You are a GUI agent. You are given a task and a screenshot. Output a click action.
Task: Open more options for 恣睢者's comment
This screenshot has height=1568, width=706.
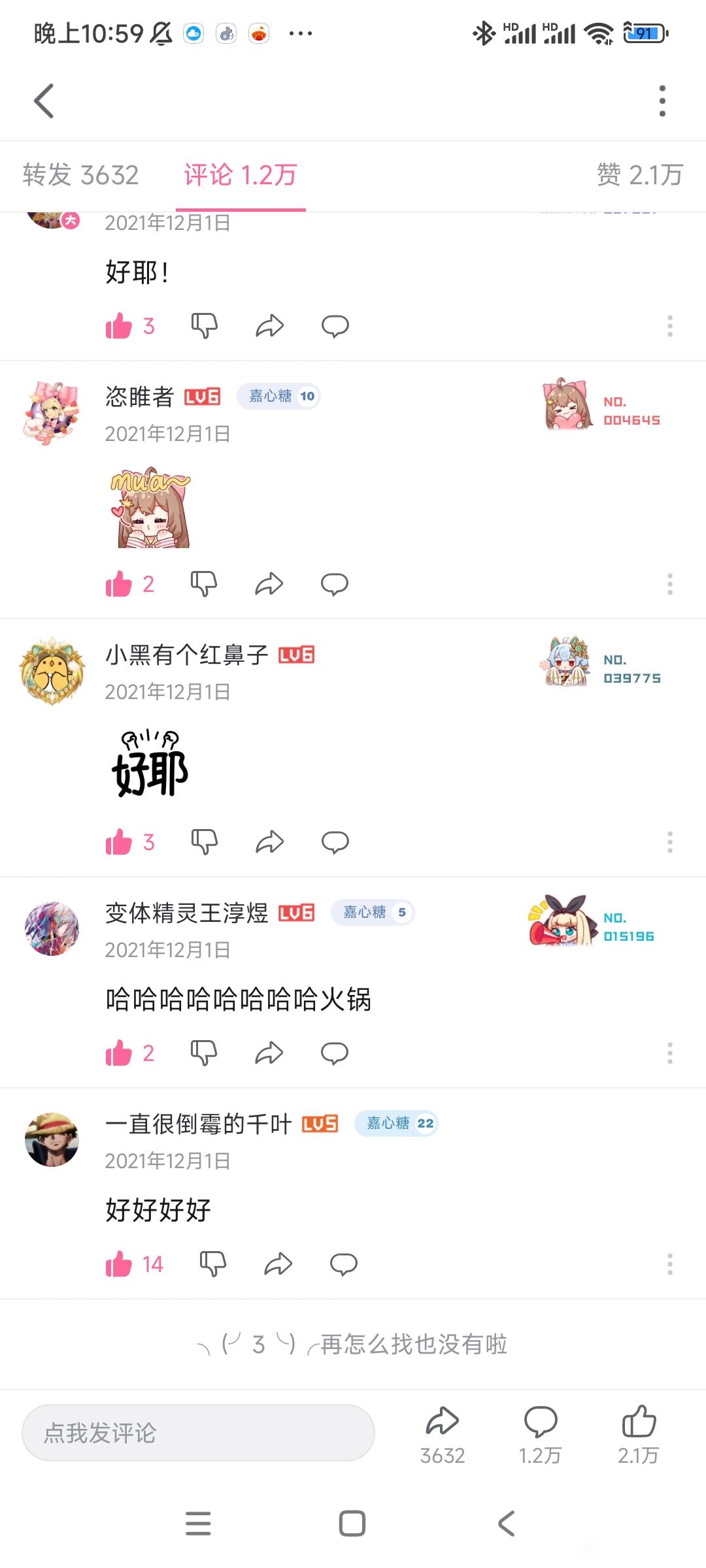[669, 583]
